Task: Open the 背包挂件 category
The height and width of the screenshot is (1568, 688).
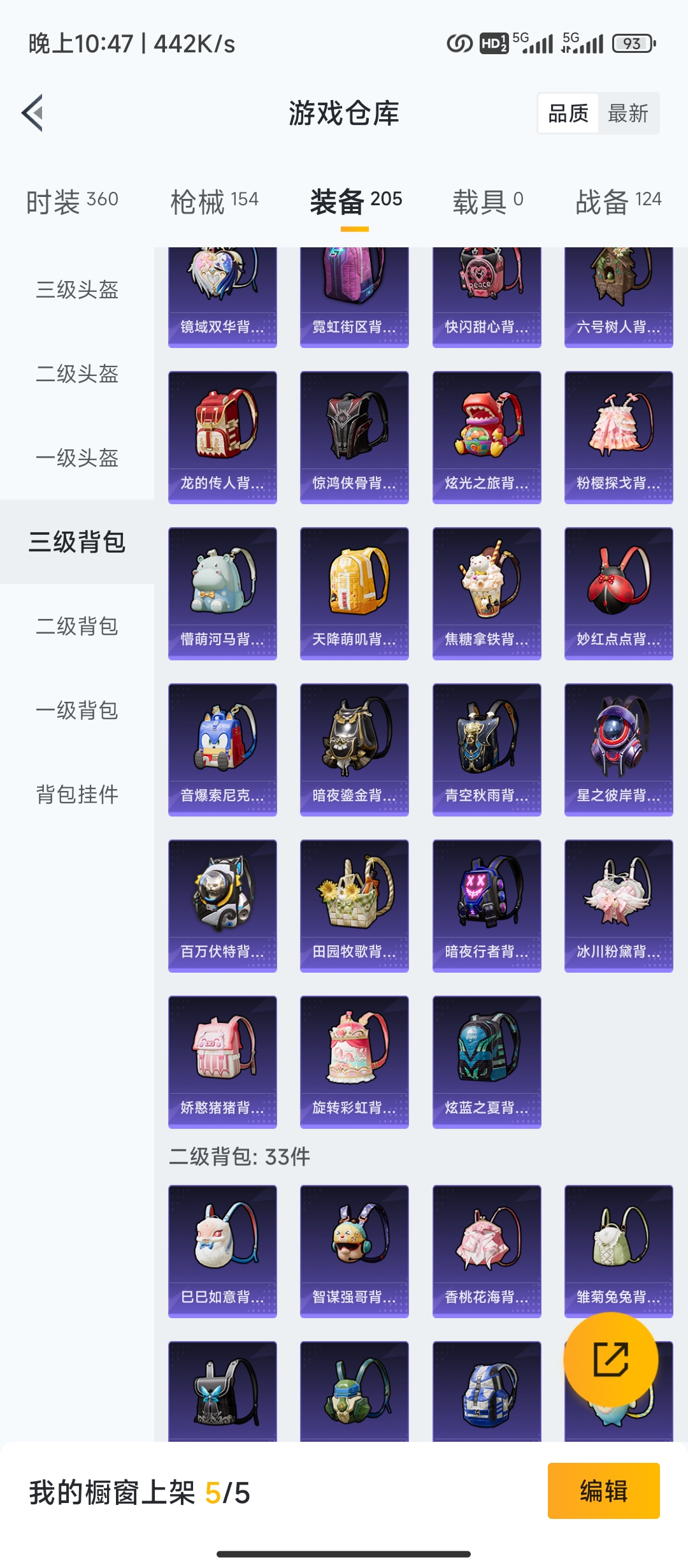Action: coord(77,795)
